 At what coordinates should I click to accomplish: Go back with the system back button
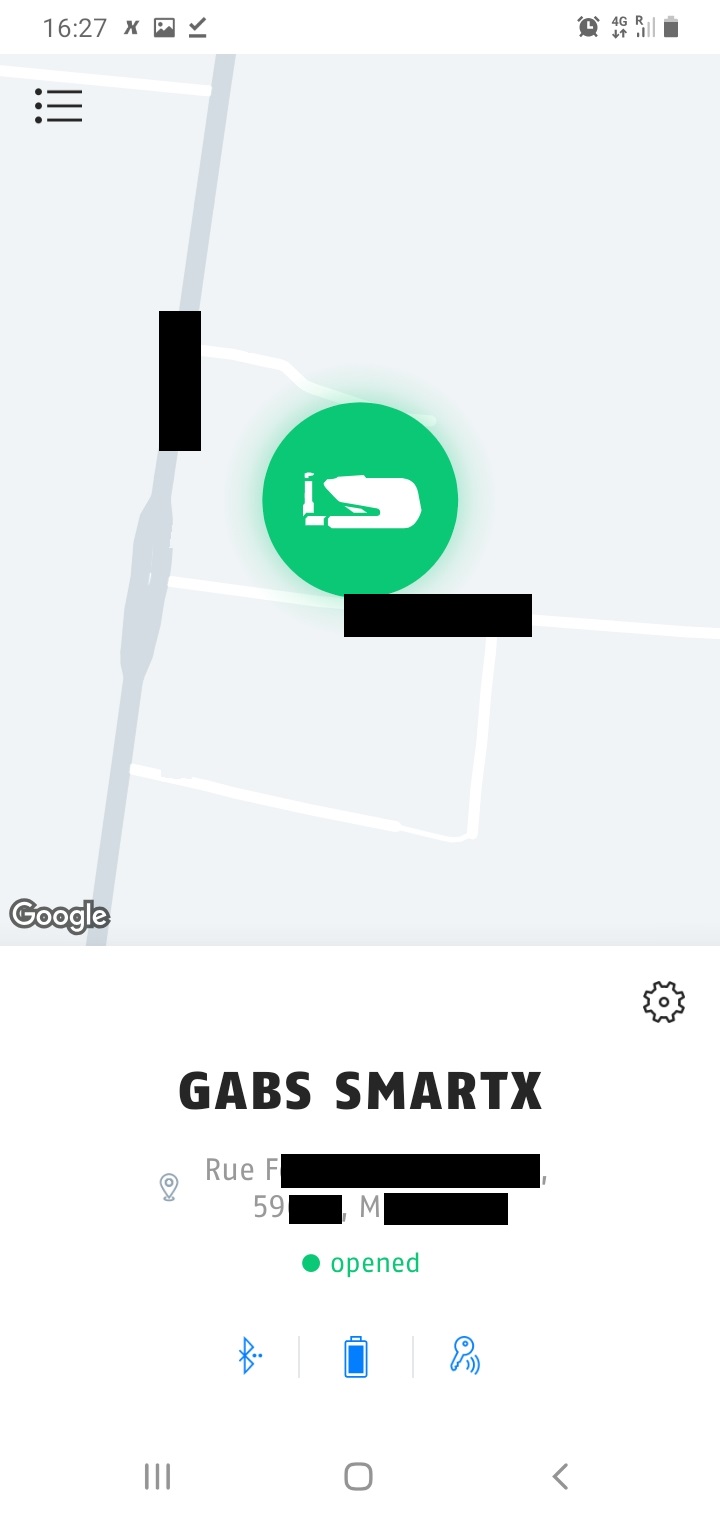(x=560, y=1476)
